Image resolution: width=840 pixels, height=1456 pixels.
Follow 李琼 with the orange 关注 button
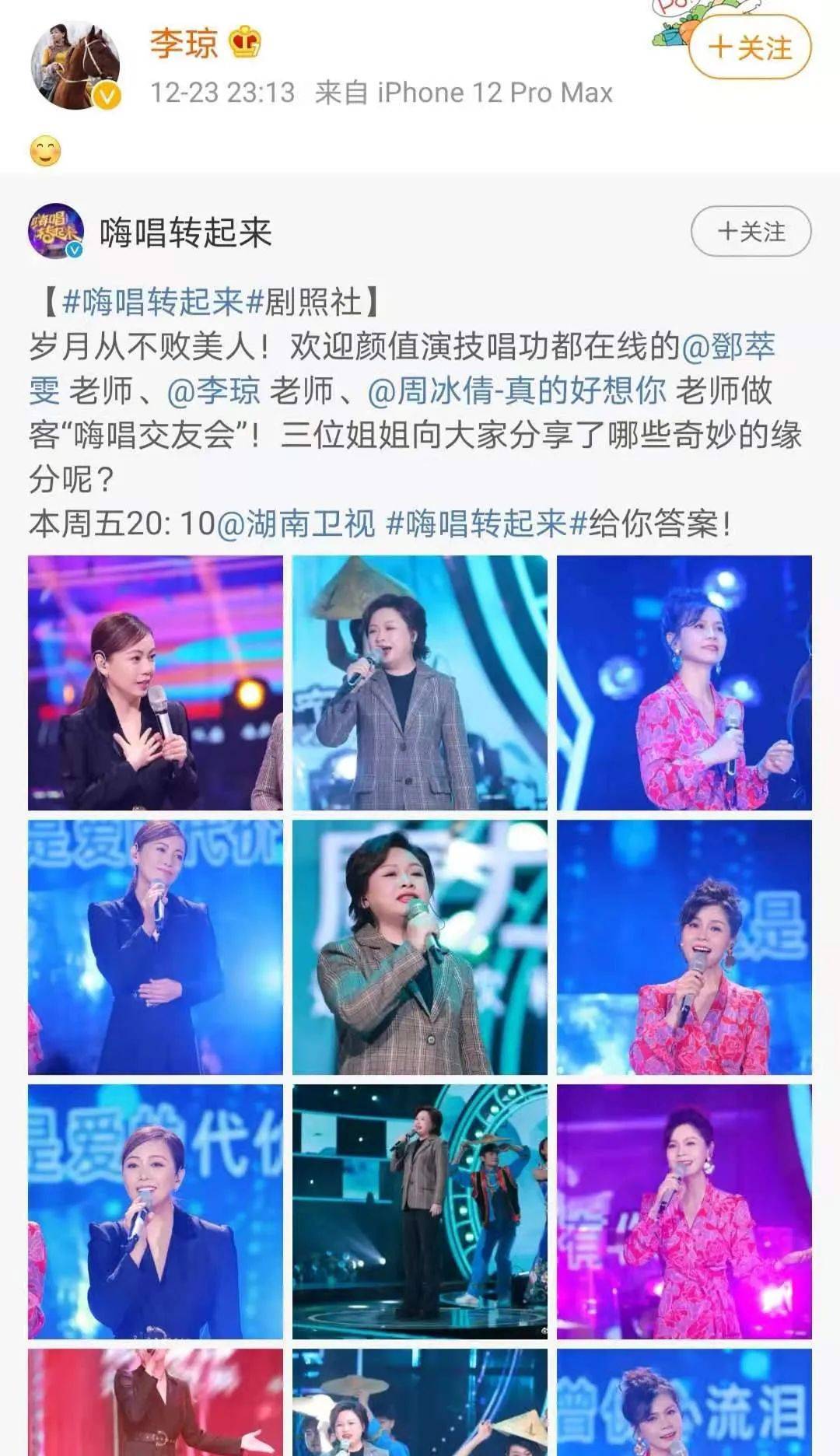pyautogui.click(x=749, y=47)
